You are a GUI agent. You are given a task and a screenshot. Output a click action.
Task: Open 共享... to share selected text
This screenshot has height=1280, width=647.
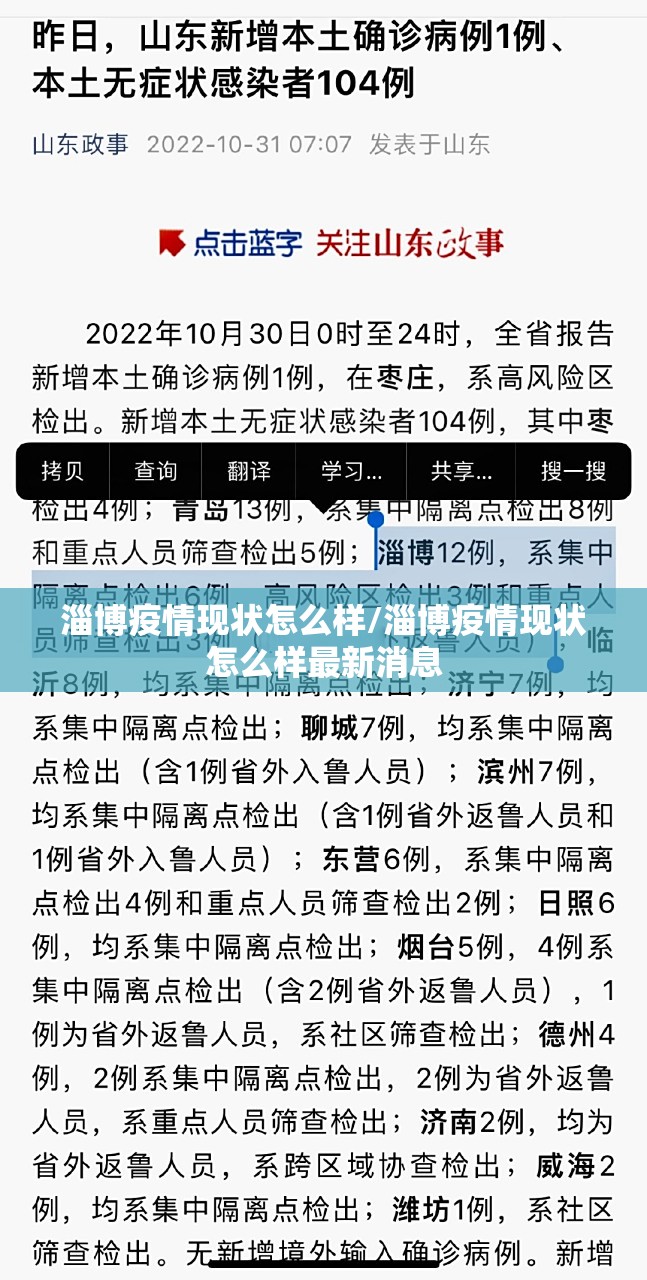(x=461, y=471)
